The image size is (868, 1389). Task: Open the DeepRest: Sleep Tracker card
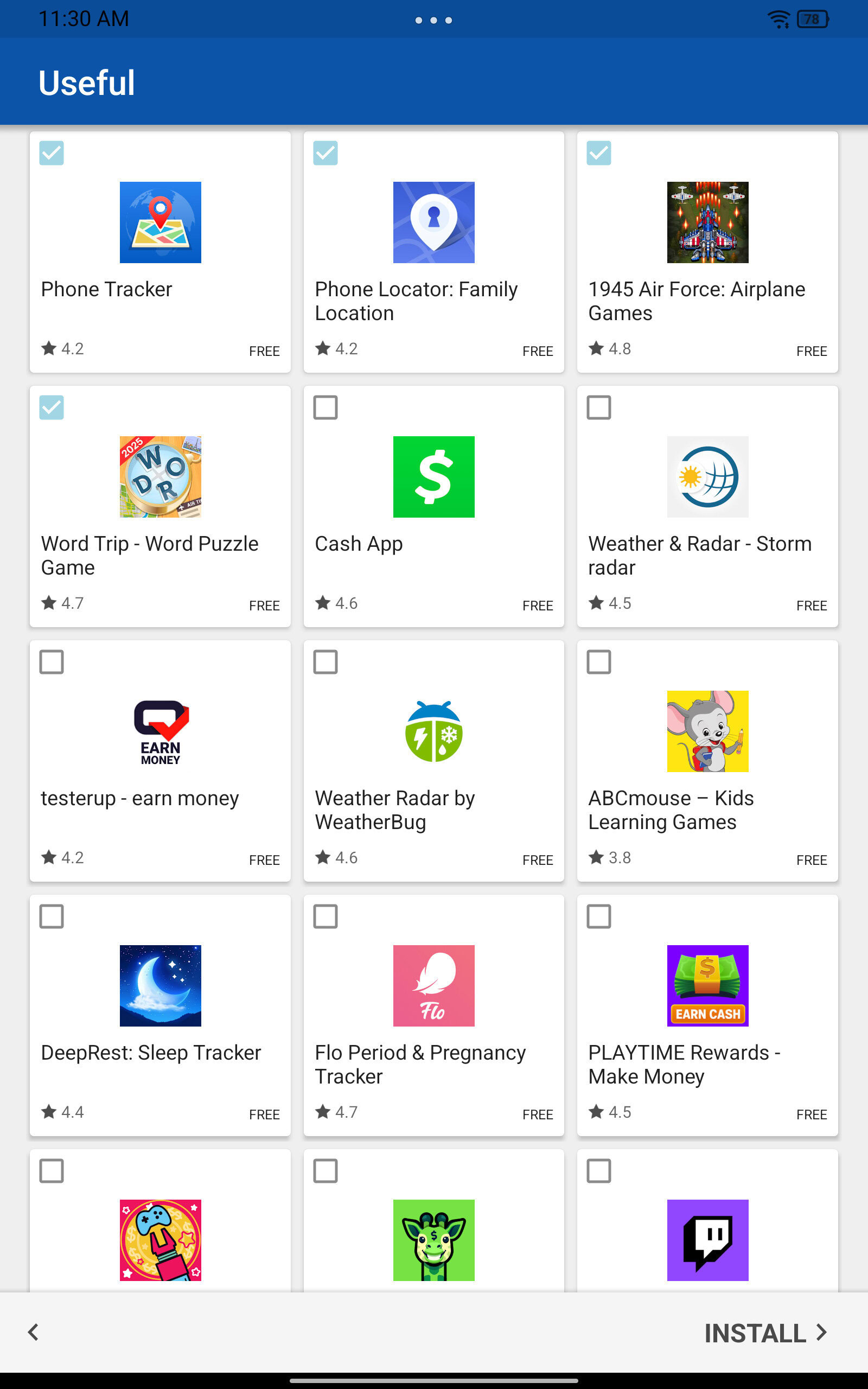click(160, 1014)
